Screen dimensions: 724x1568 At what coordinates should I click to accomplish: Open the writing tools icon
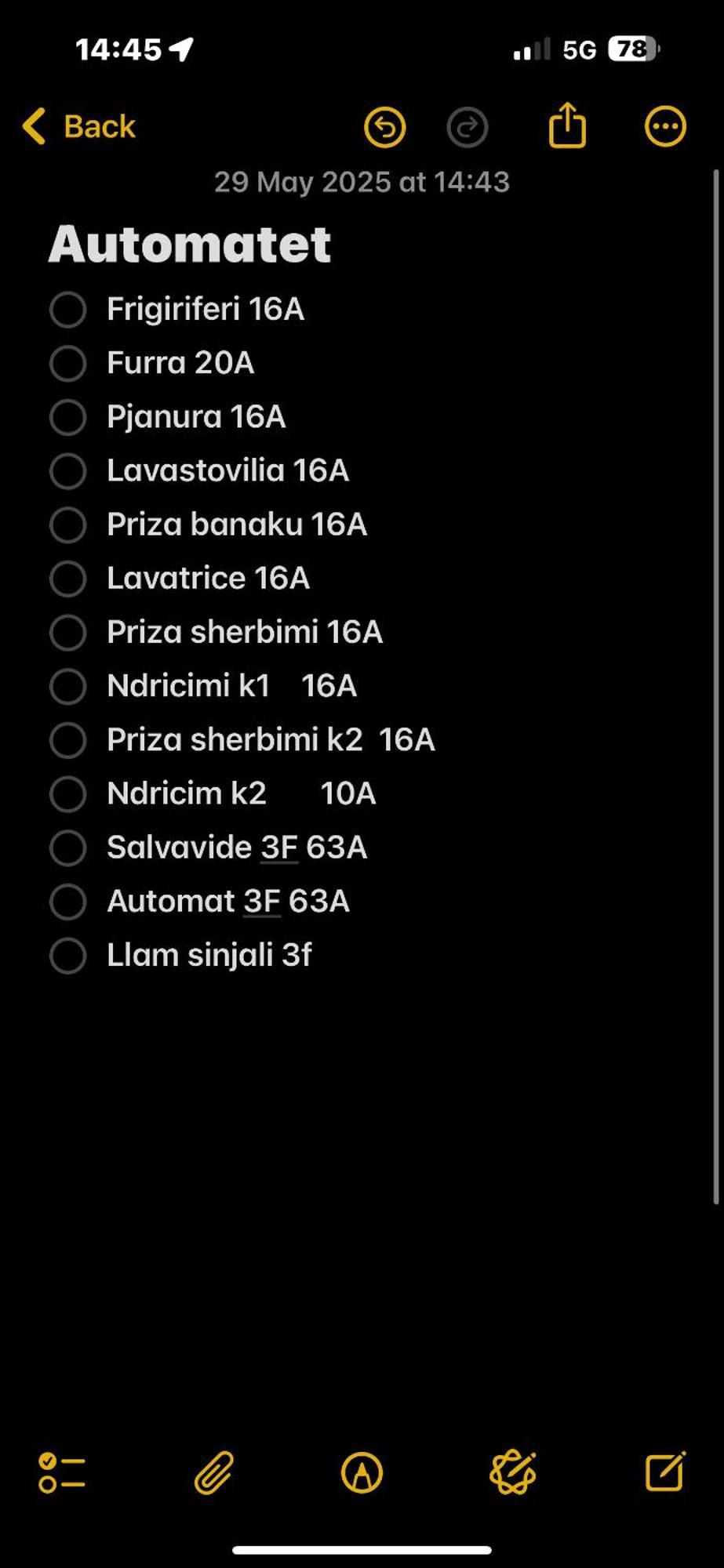tap(513, 1472)
